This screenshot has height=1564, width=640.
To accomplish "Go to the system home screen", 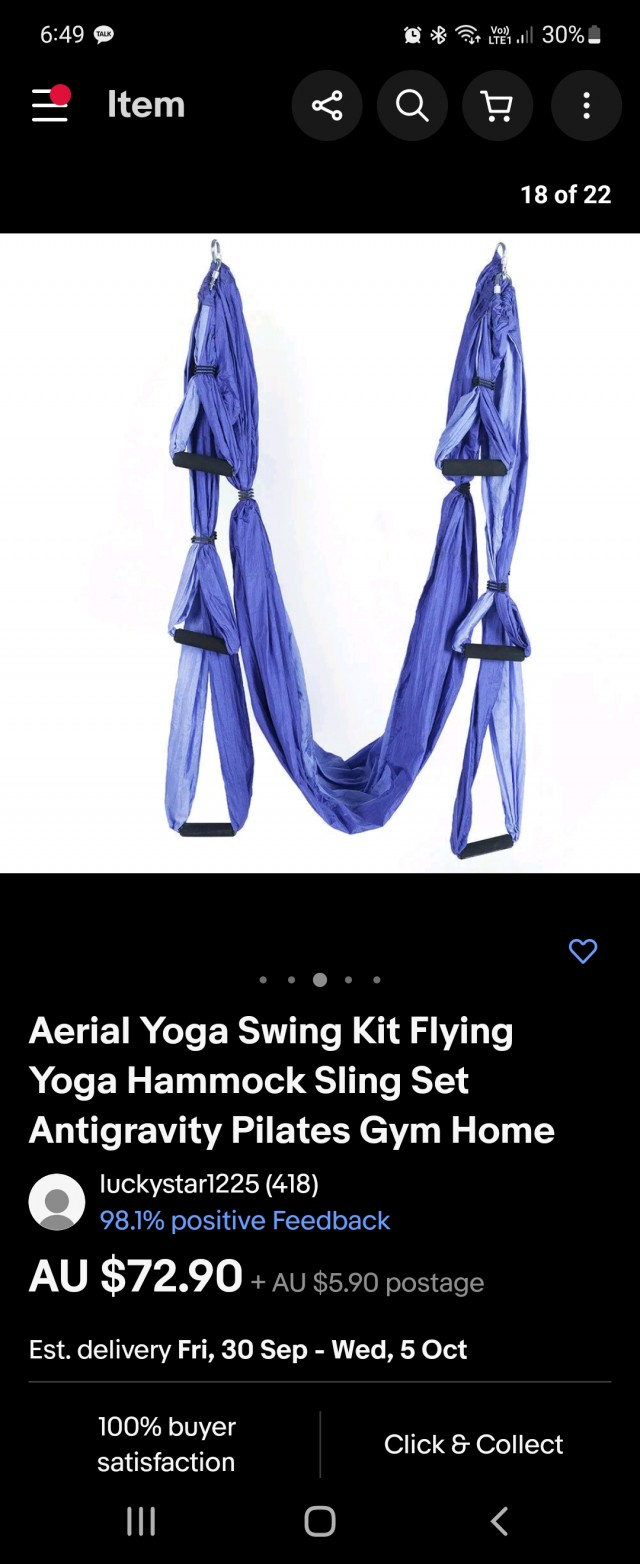I will coord(320,1521).
